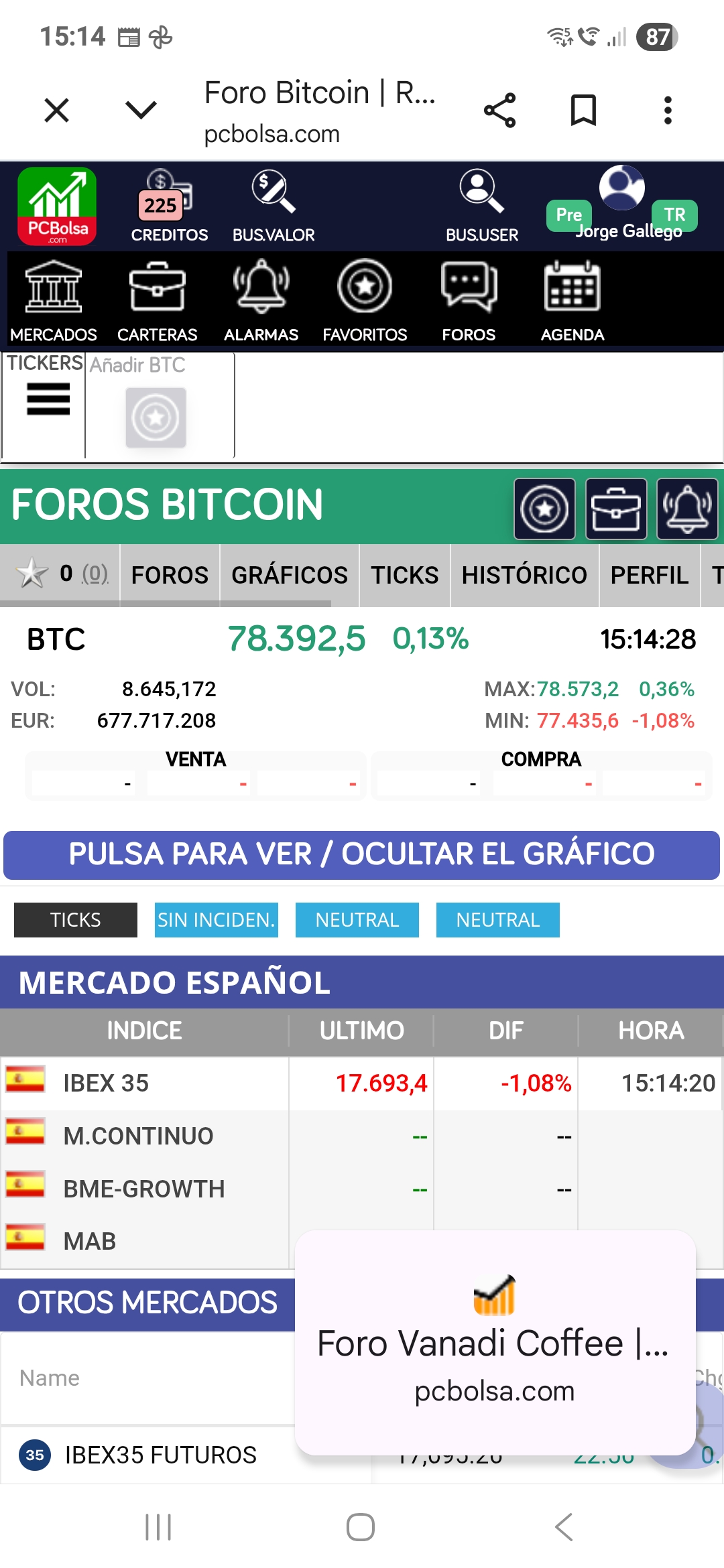Switch to the GRÁFICOS tab
Image resolution: width=724 pixels, height=1568 pixels.
click(x=290, y=575)
